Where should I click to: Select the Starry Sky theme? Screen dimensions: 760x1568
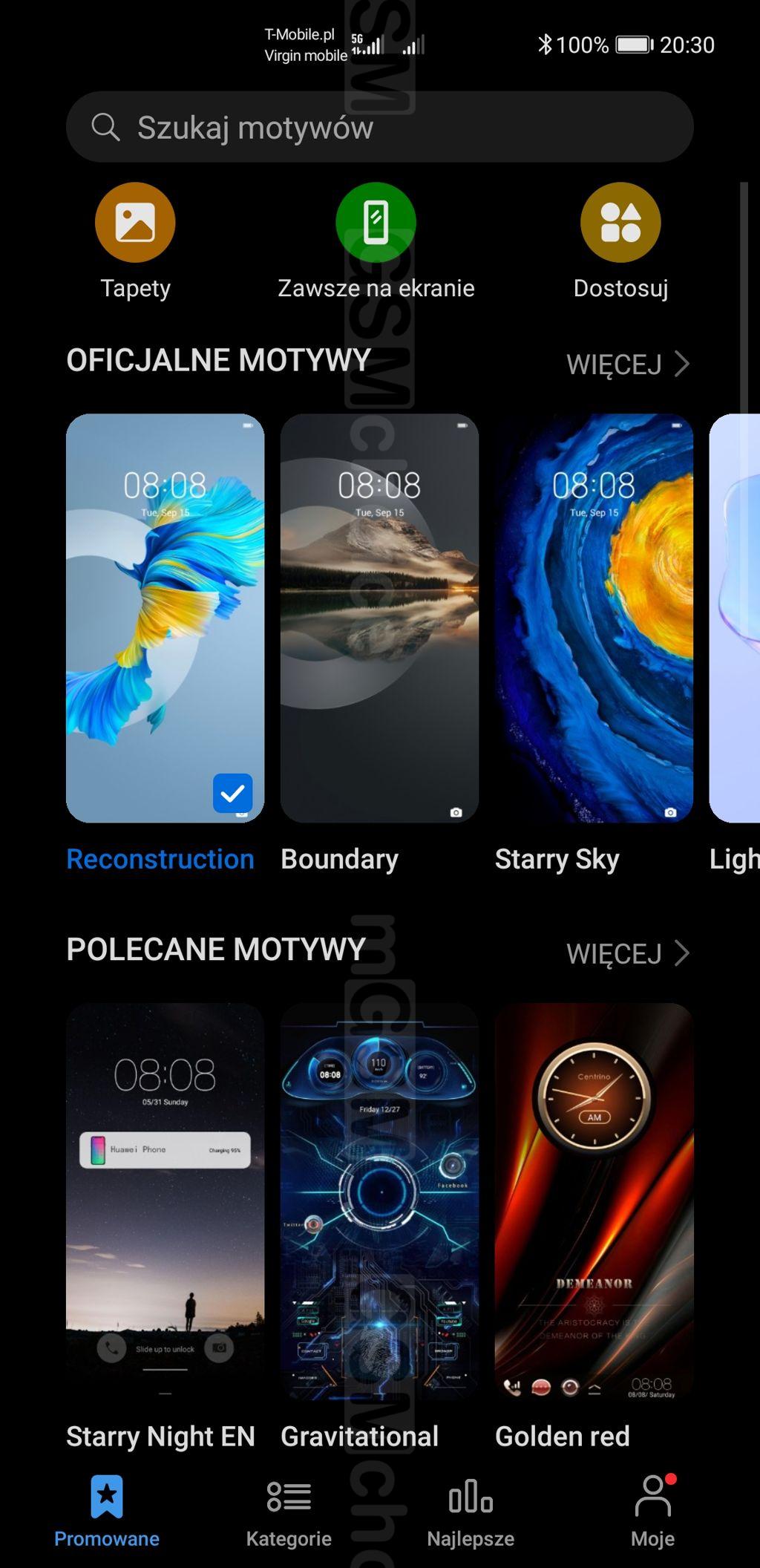(594, 618)
